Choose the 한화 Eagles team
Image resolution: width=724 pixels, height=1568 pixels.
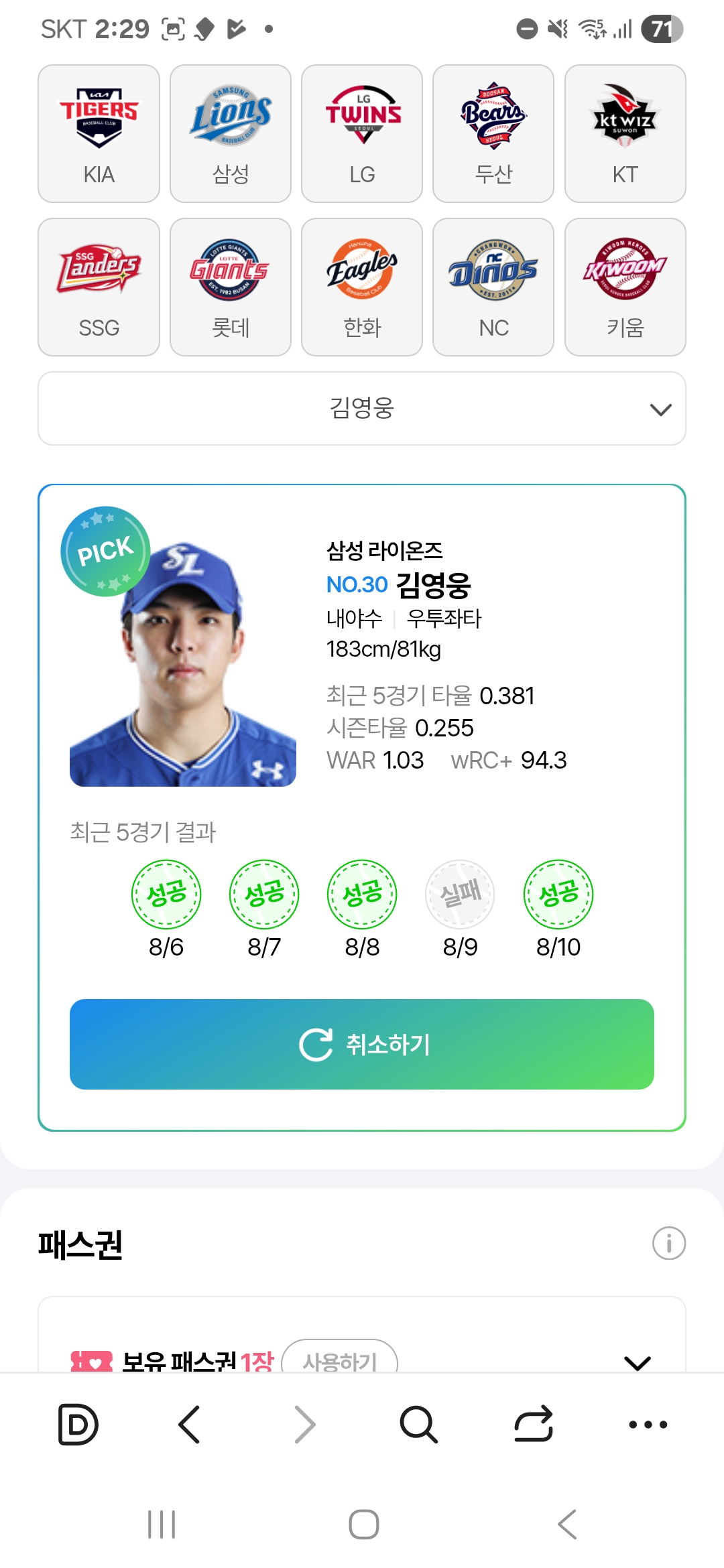pos(362,287)
